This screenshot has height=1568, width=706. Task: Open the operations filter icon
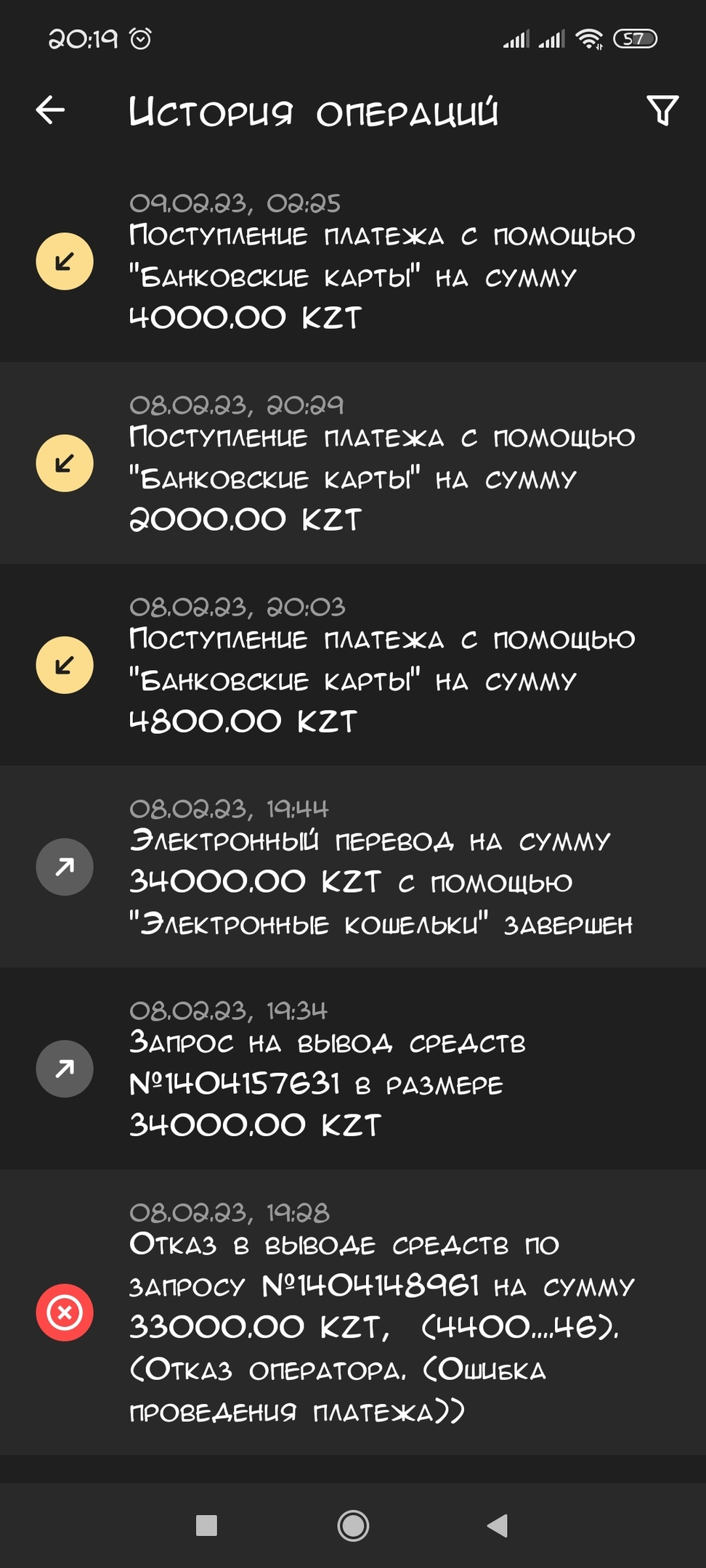(x=662, y=110)
